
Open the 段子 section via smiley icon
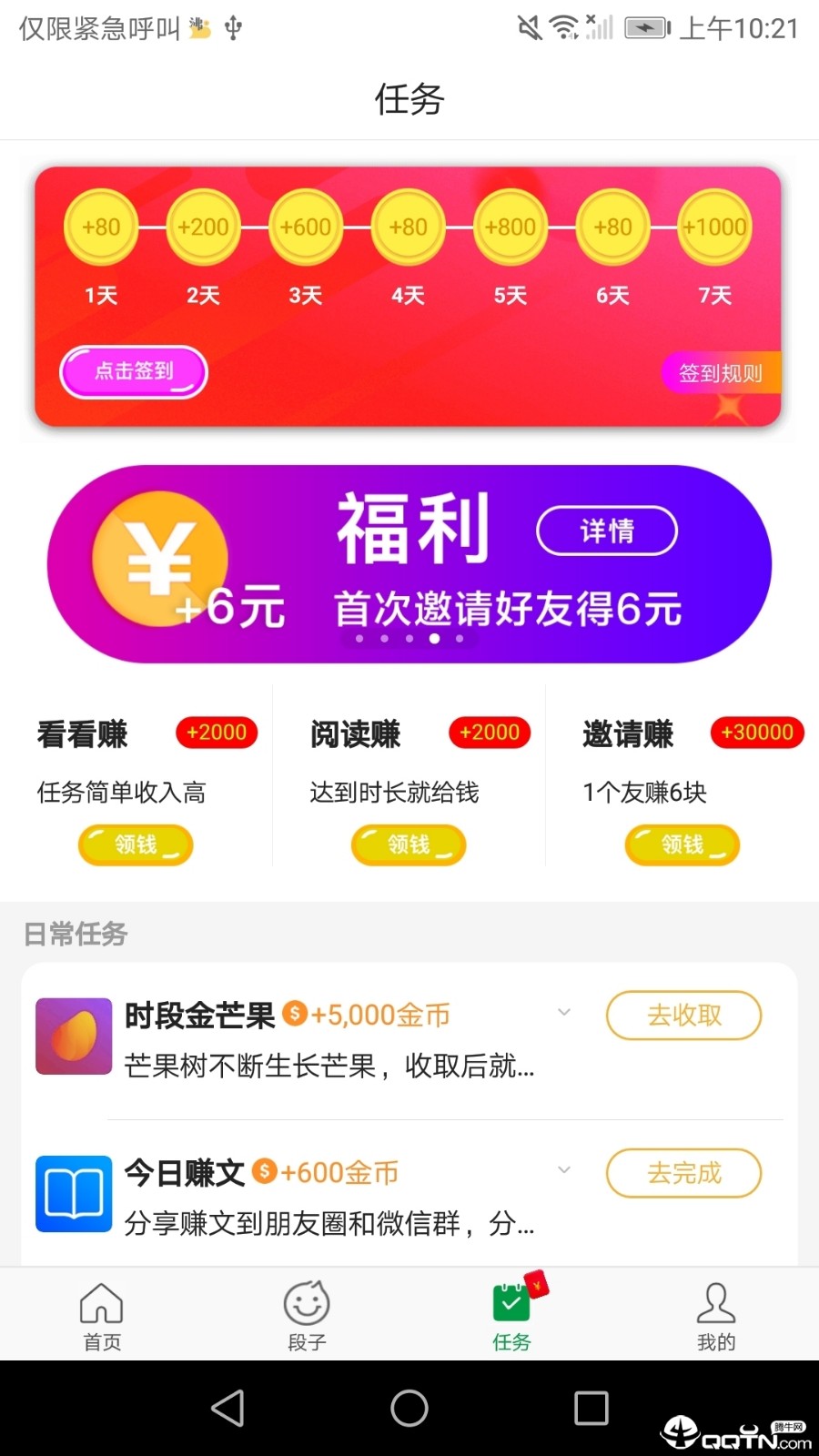tap(306, 1303)
